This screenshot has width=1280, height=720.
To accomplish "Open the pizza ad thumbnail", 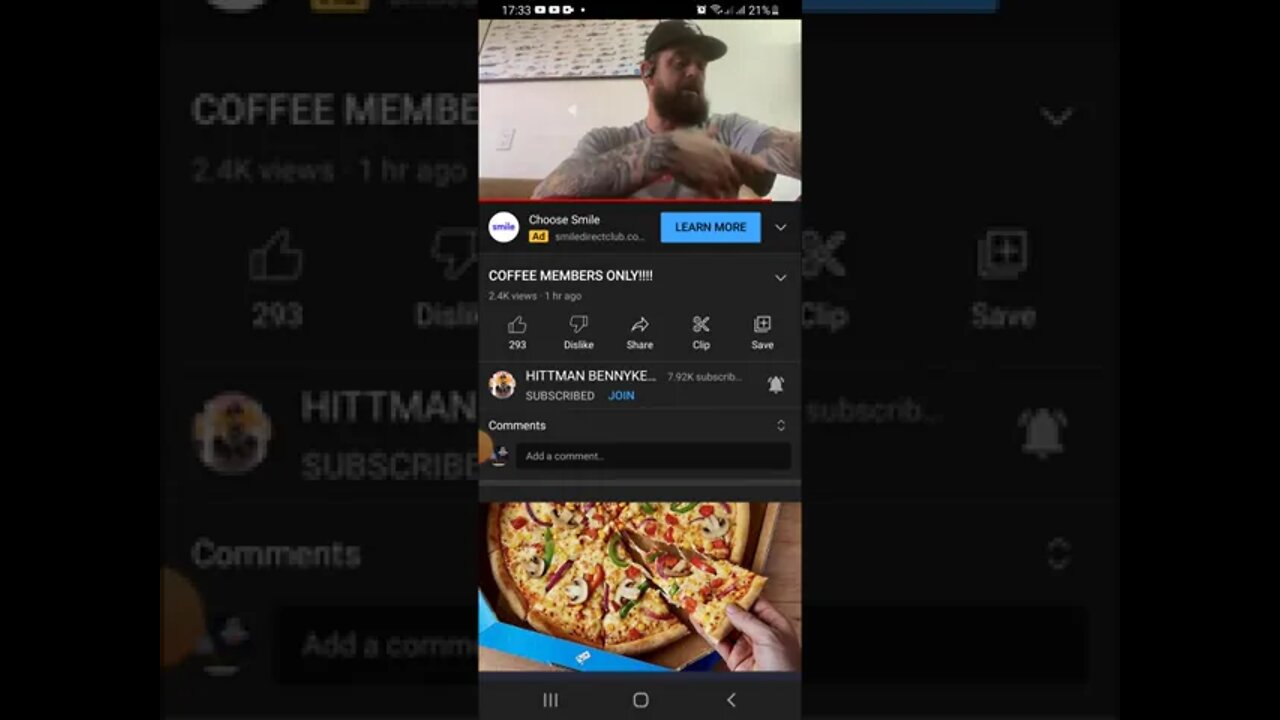I will point(640,586).
